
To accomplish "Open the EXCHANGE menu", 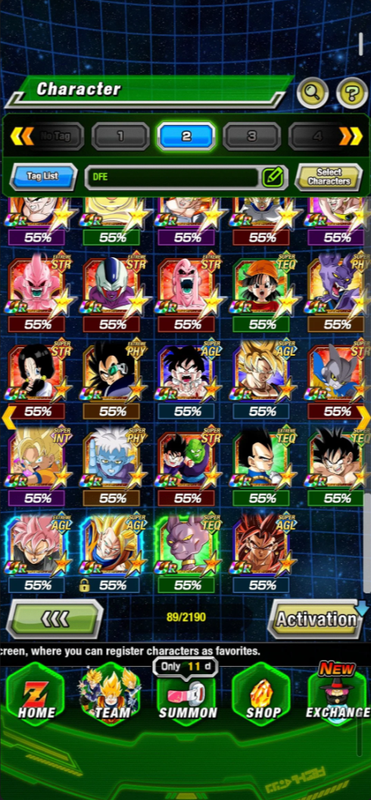I will [338, 698].
